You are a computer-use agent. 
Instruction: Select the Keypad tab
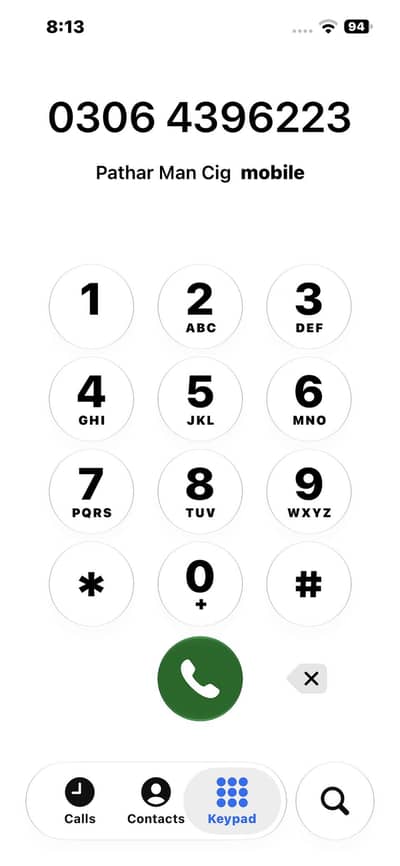pyautogui.click(x=232, y=801)
